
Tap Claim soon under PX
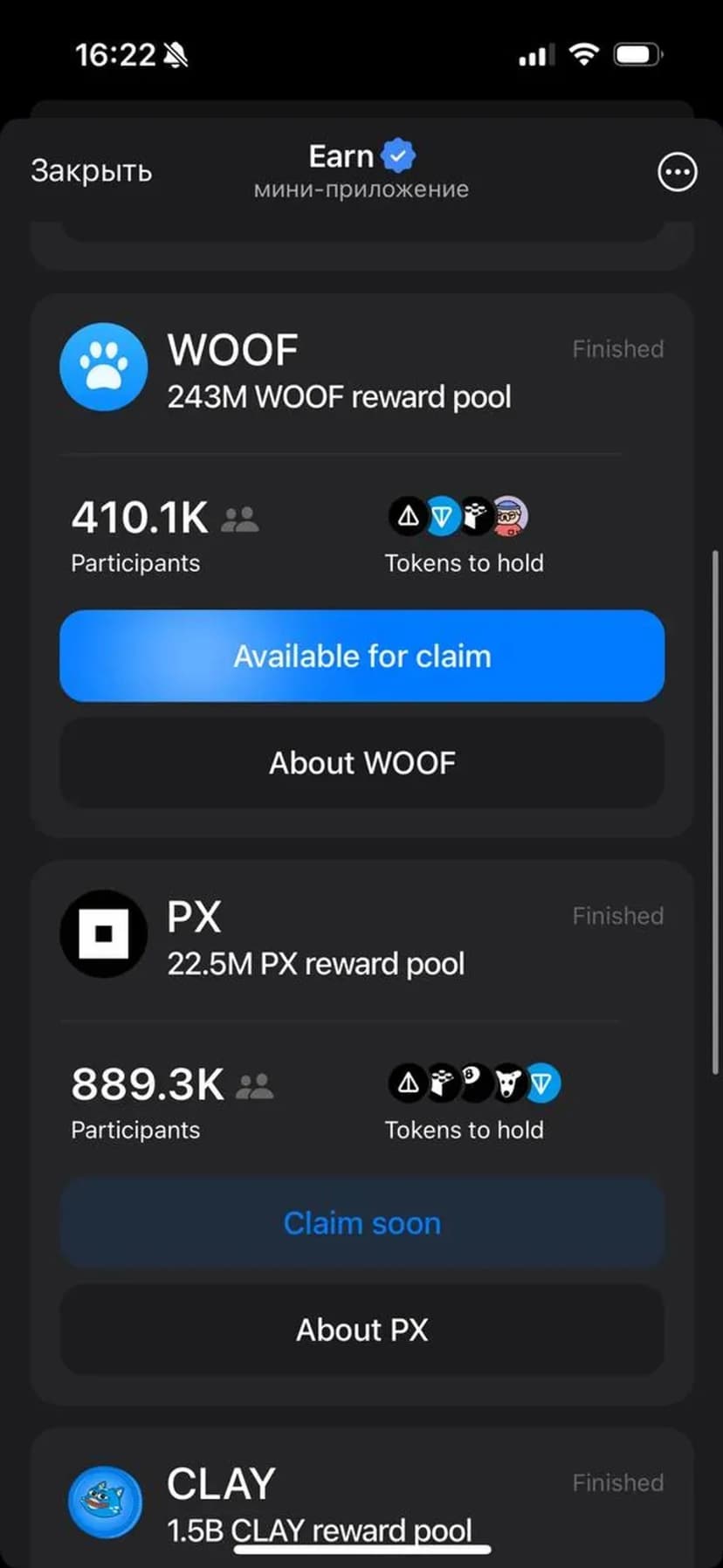(x=361, y=1223)
